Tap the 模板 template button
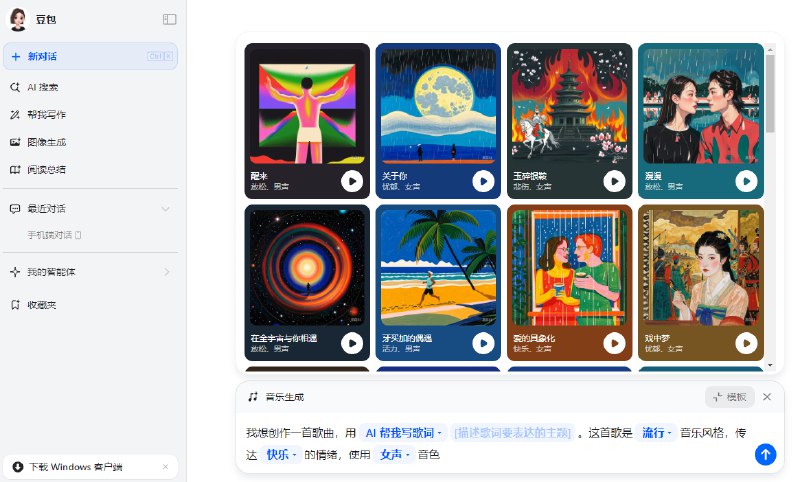800x482 pixels. [x=729, y=397]
